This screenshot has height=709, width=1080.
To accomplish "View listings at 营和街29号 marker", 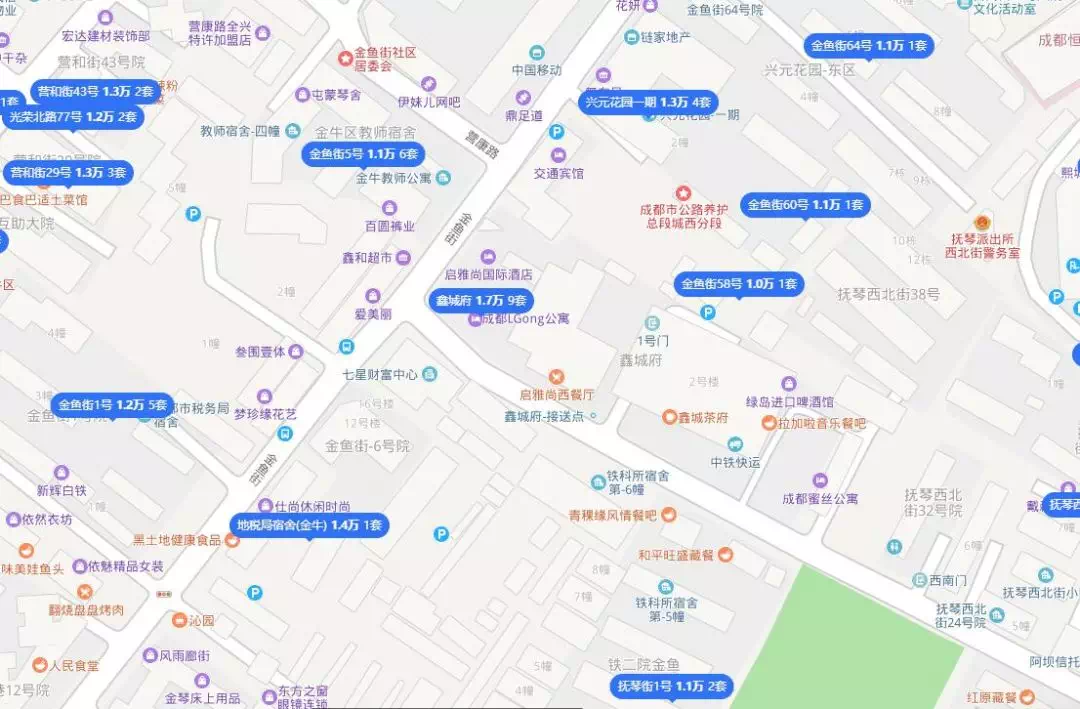I will pos(68,172).
